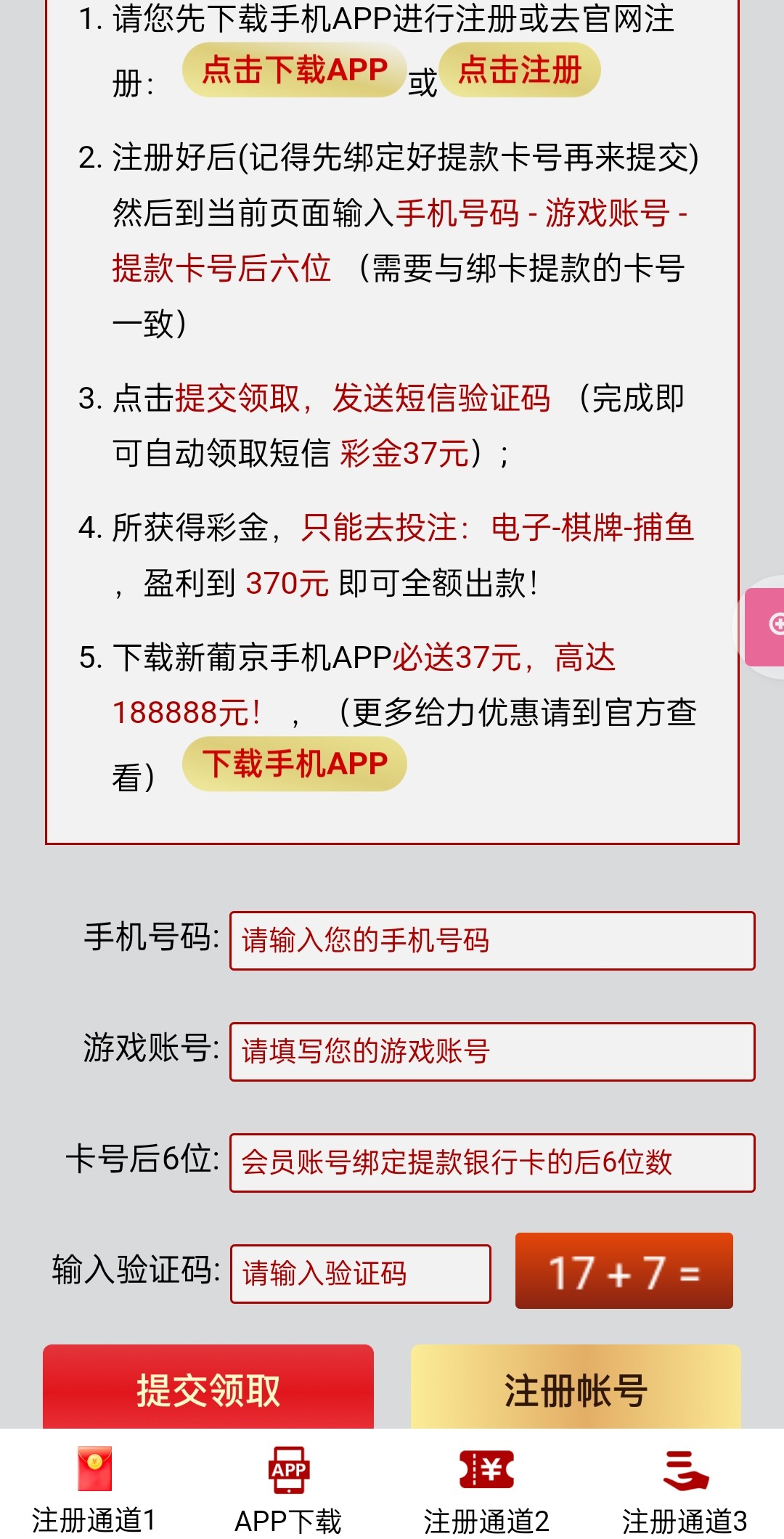This screenshot has width=784, height=1539.
Task: Switch to 注册通道2
Action: click(486, 1488)
